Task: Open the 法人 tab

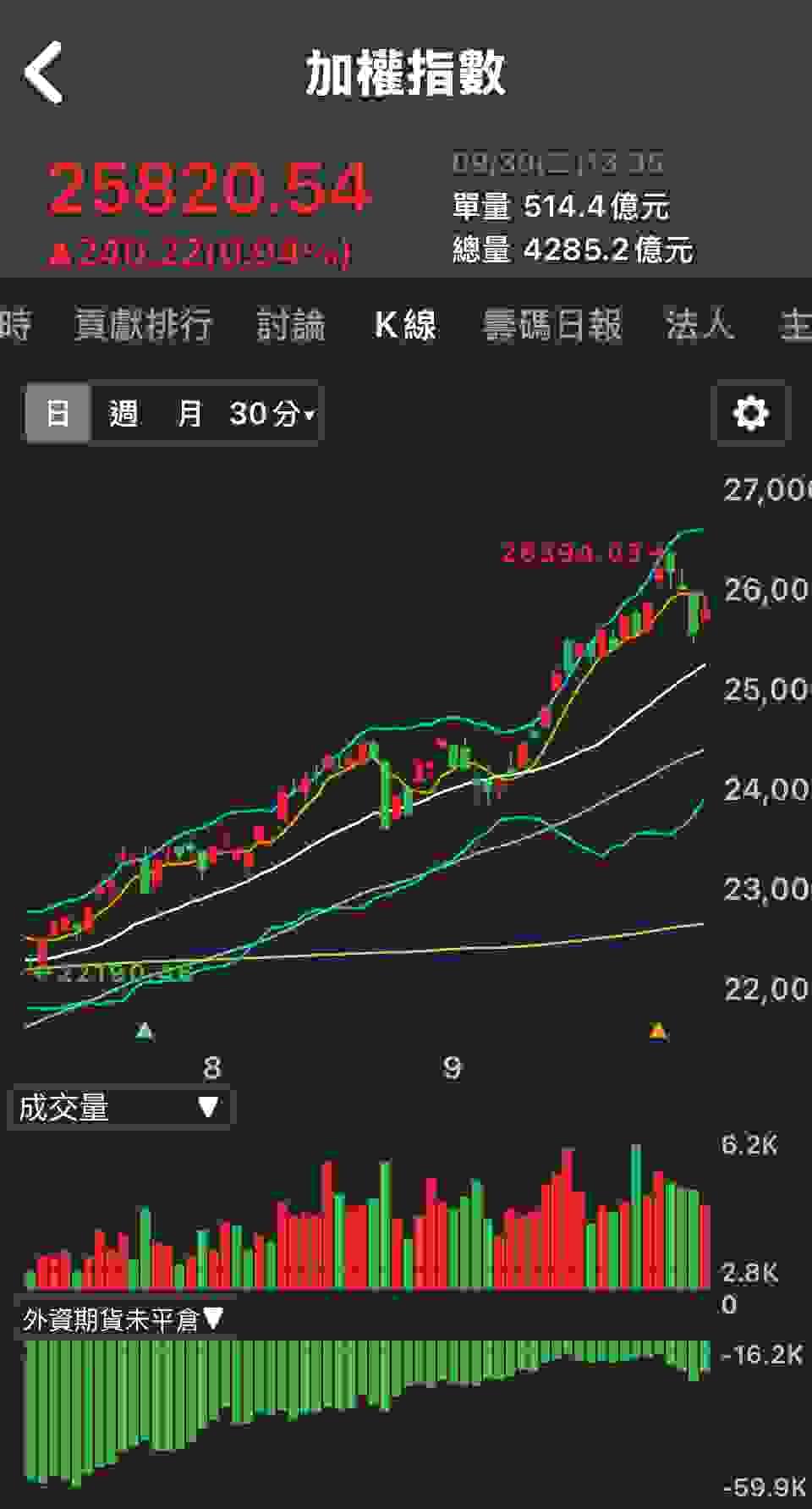Action: [x=699, y=325]
